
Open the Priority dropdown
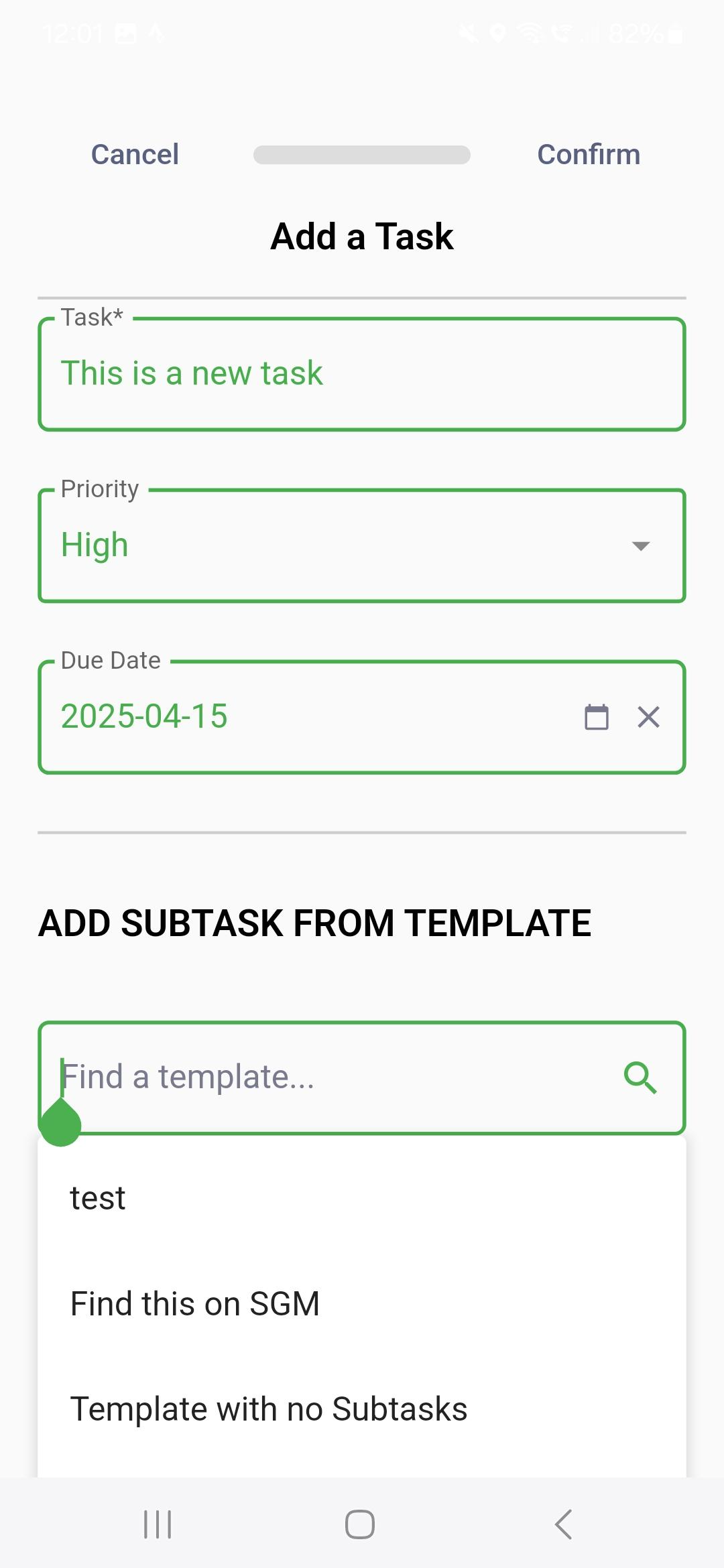(x=362, y=545)
